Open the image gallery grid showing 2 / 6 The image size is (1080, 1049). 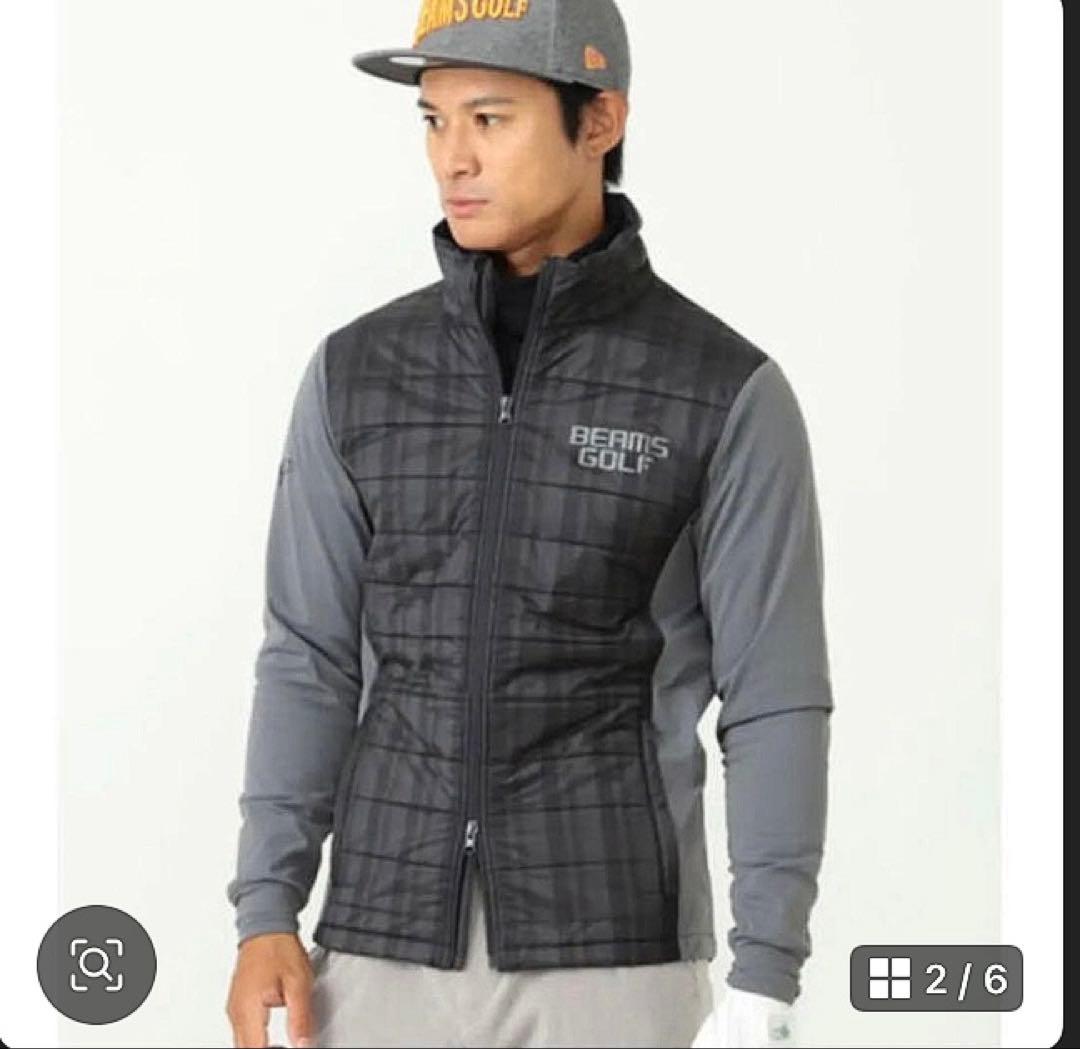(x=936, y=978)
